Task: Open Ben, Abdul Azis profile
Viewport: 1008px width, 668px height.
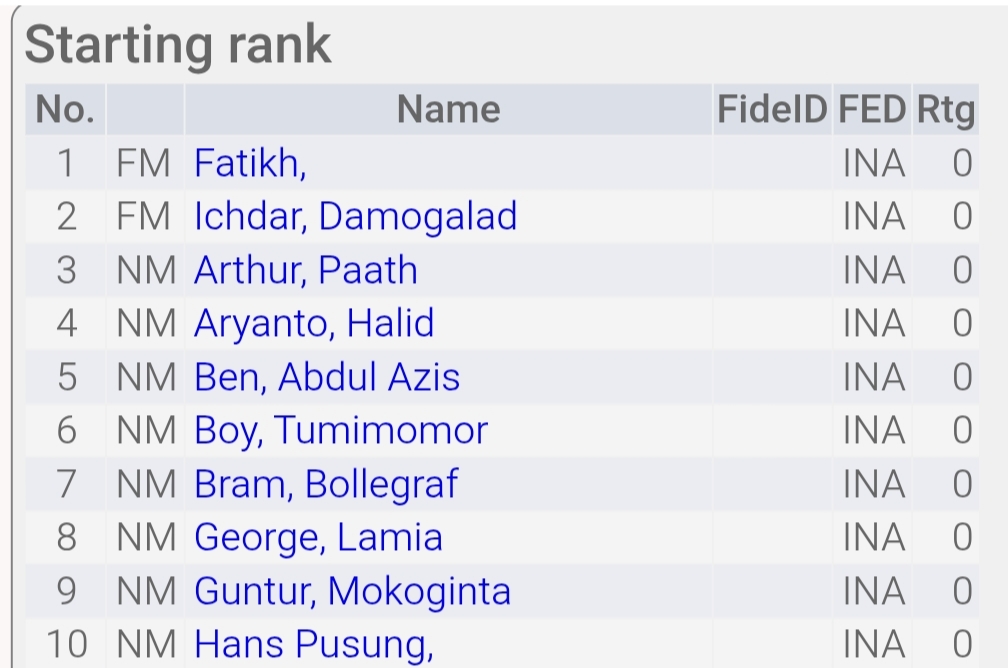Action: pos(327,377)
